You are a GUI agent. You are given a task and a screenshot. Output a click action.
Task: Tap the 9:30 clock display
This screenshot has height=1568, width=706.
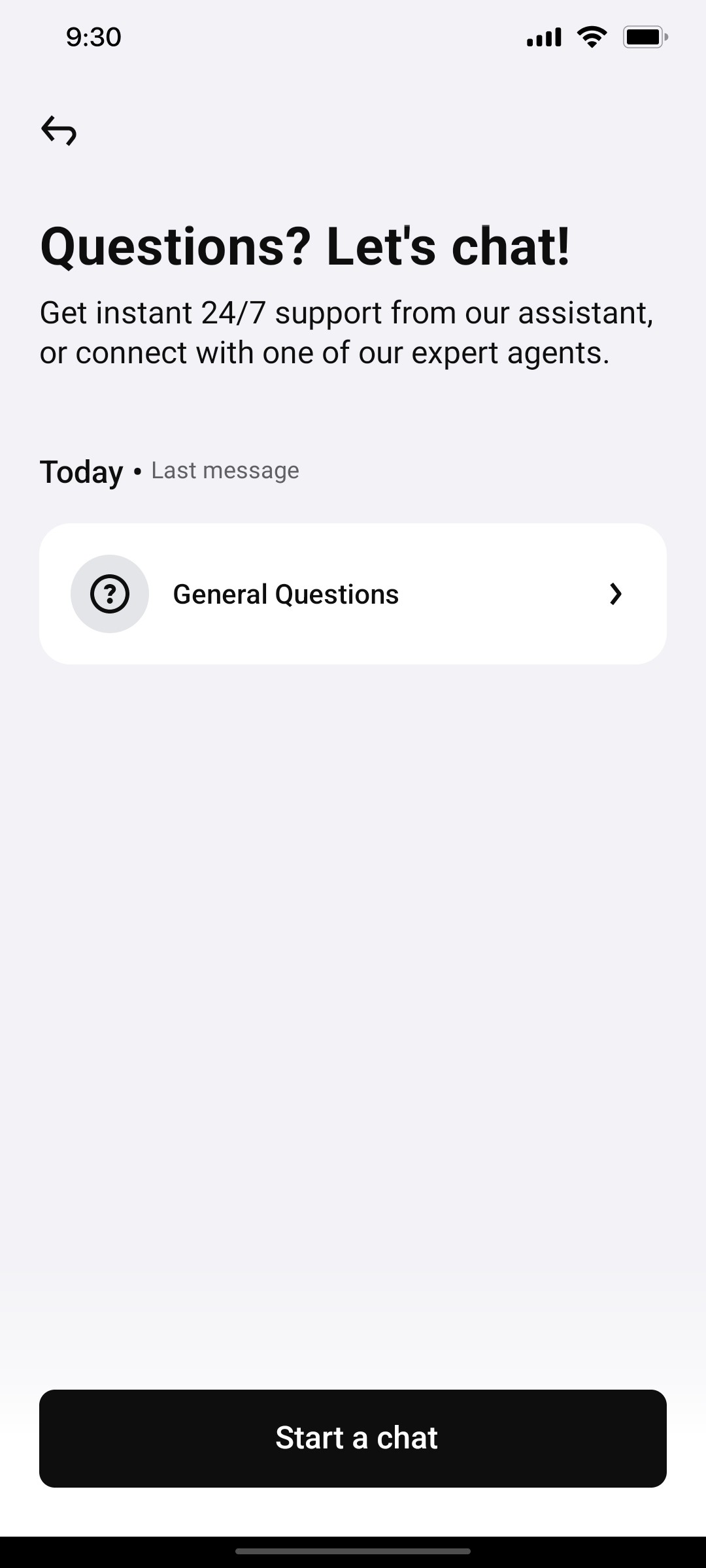point(92,37)
